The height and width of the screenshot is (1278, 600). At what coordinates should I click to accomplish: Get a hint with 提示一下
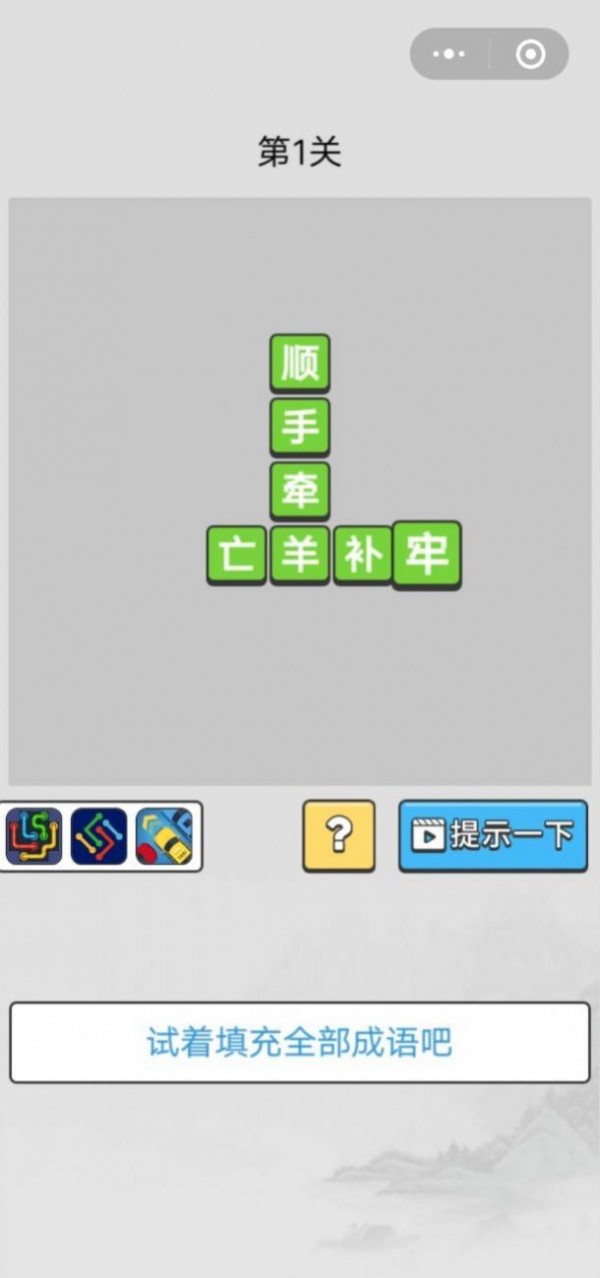click(x=493, y=835)
